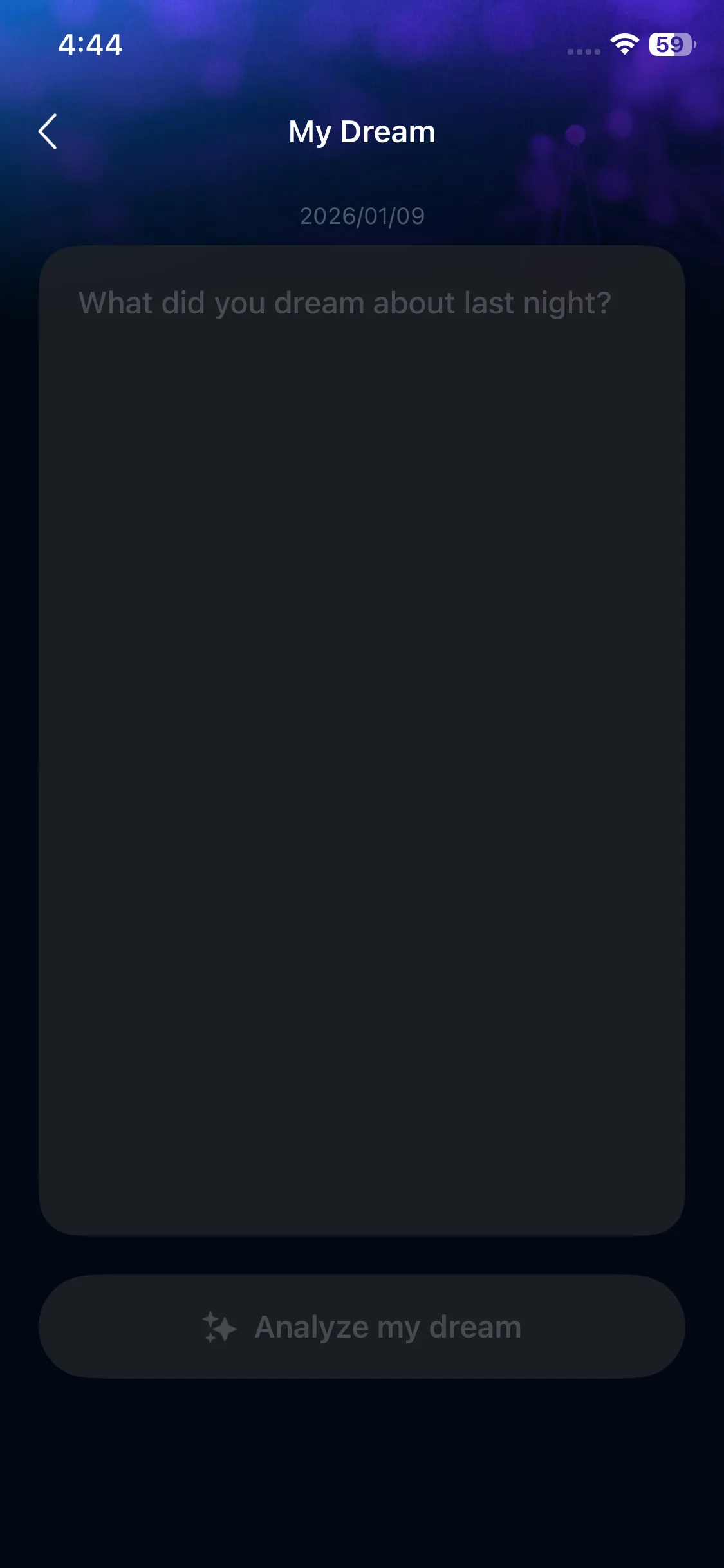724x1568 pixels.
Task: Tap the Analyze my dream button
Action: point(362,1327)
